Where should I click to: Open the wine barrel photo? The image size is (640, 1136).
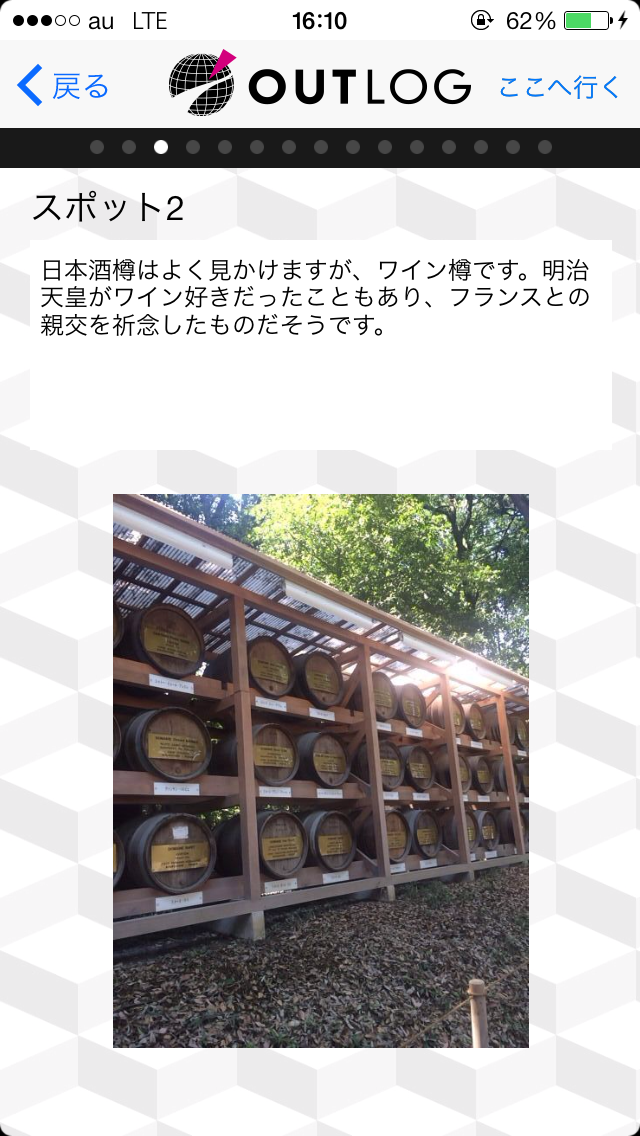[x=320, y=771]
